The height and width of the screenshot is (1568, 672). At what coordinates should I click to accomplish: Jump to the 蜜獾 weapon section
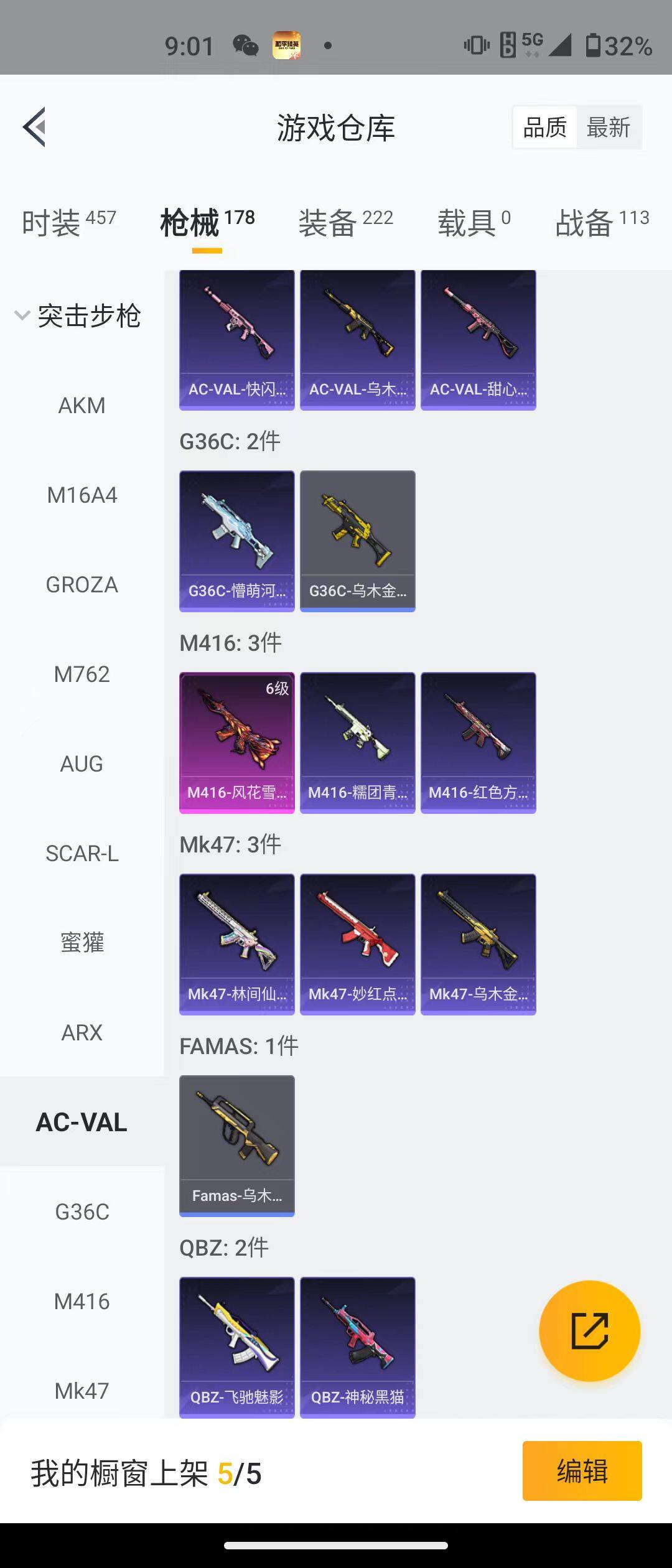pyautogui.click(x=82, y=943)
